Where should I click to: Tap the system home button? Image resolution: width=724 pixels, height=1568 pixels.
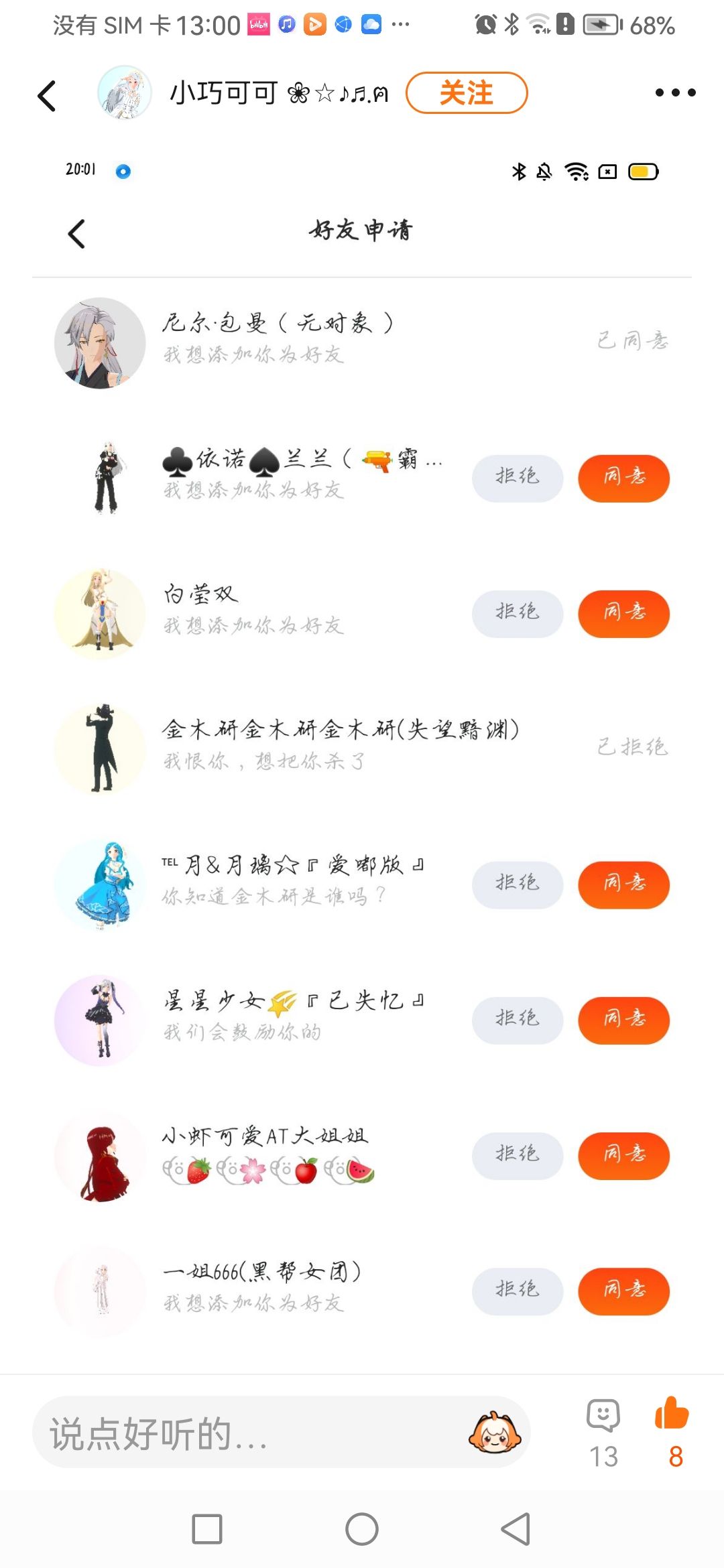362,1529
